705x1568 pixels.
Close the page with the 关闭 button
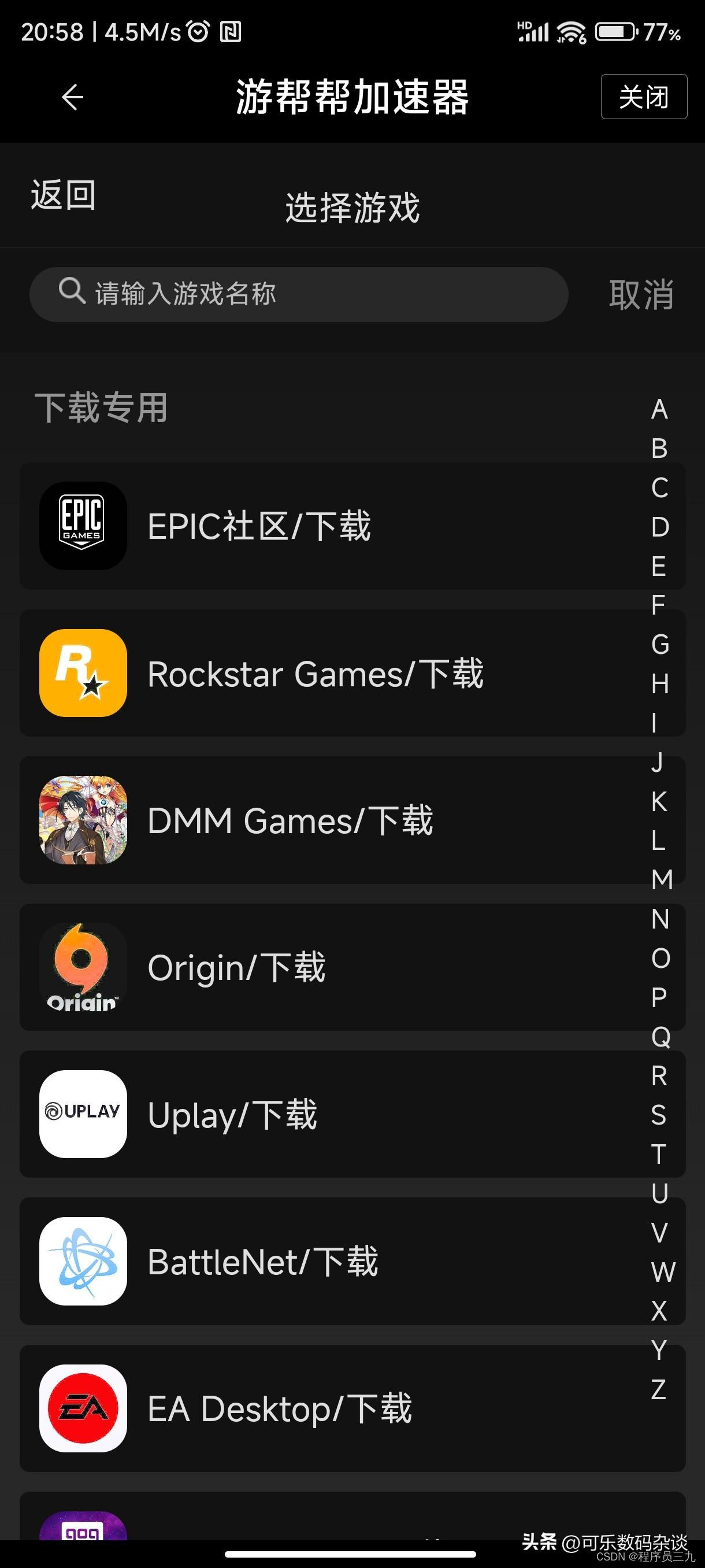644,97
